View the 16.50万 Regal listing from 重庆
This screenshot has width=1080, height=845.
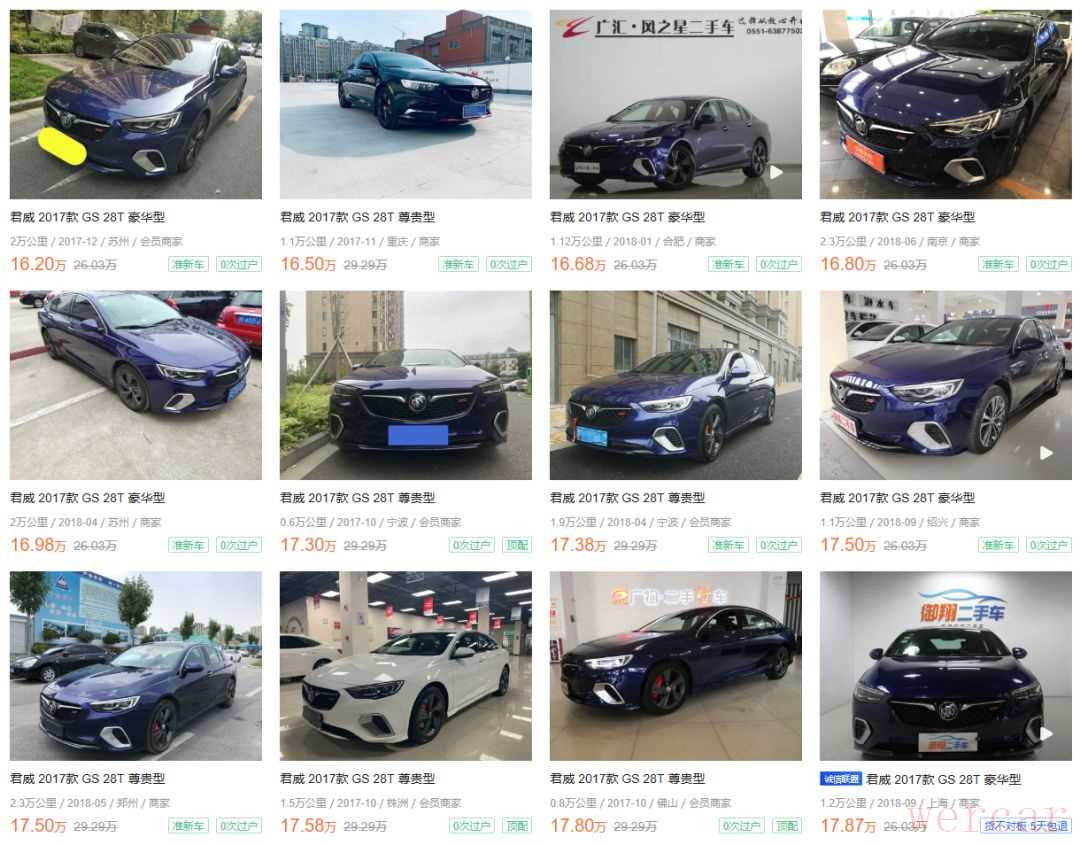(405, 105)
